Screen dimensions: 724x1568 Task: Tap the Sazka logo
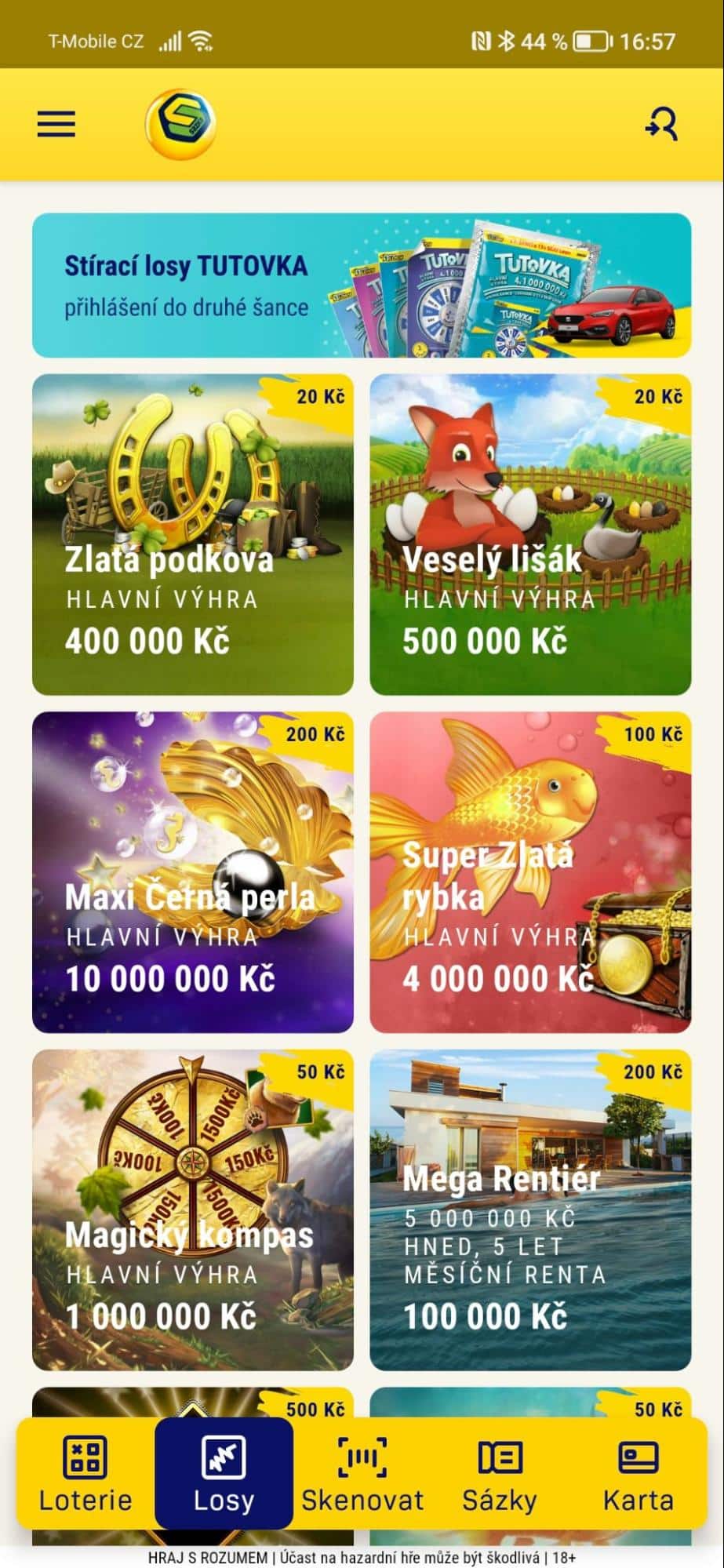pos(180,124)
